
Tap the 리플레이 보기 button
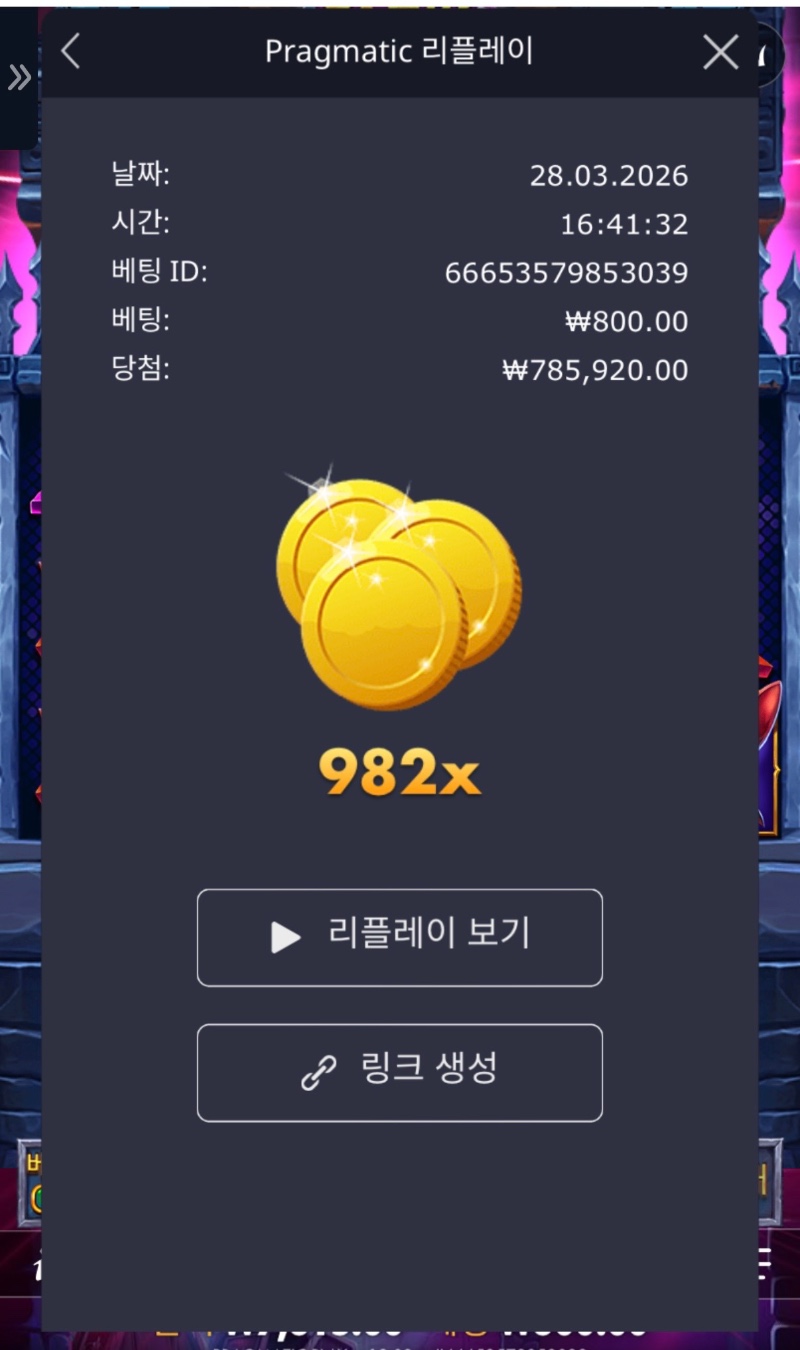(400, 937)
